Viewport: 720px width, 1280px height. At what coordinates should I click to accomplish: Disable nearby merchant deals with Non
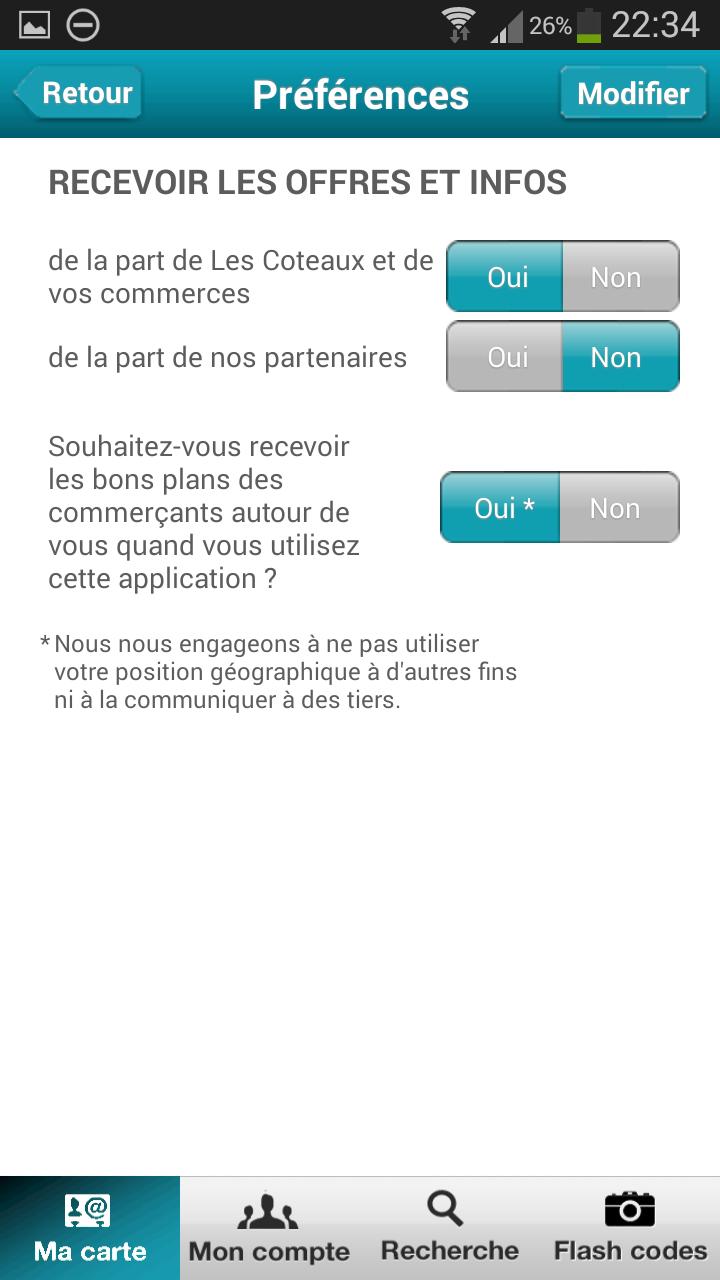pos(617,508)
